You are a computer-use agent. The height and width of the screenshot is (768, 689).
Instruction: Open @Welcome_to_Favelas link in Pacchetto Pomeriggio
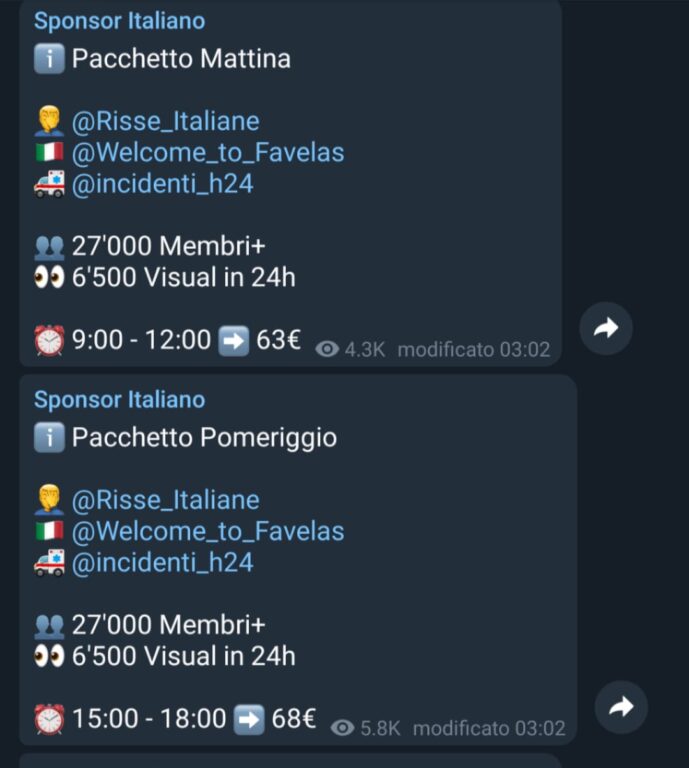pyautogui.click(x=207, y=531)
